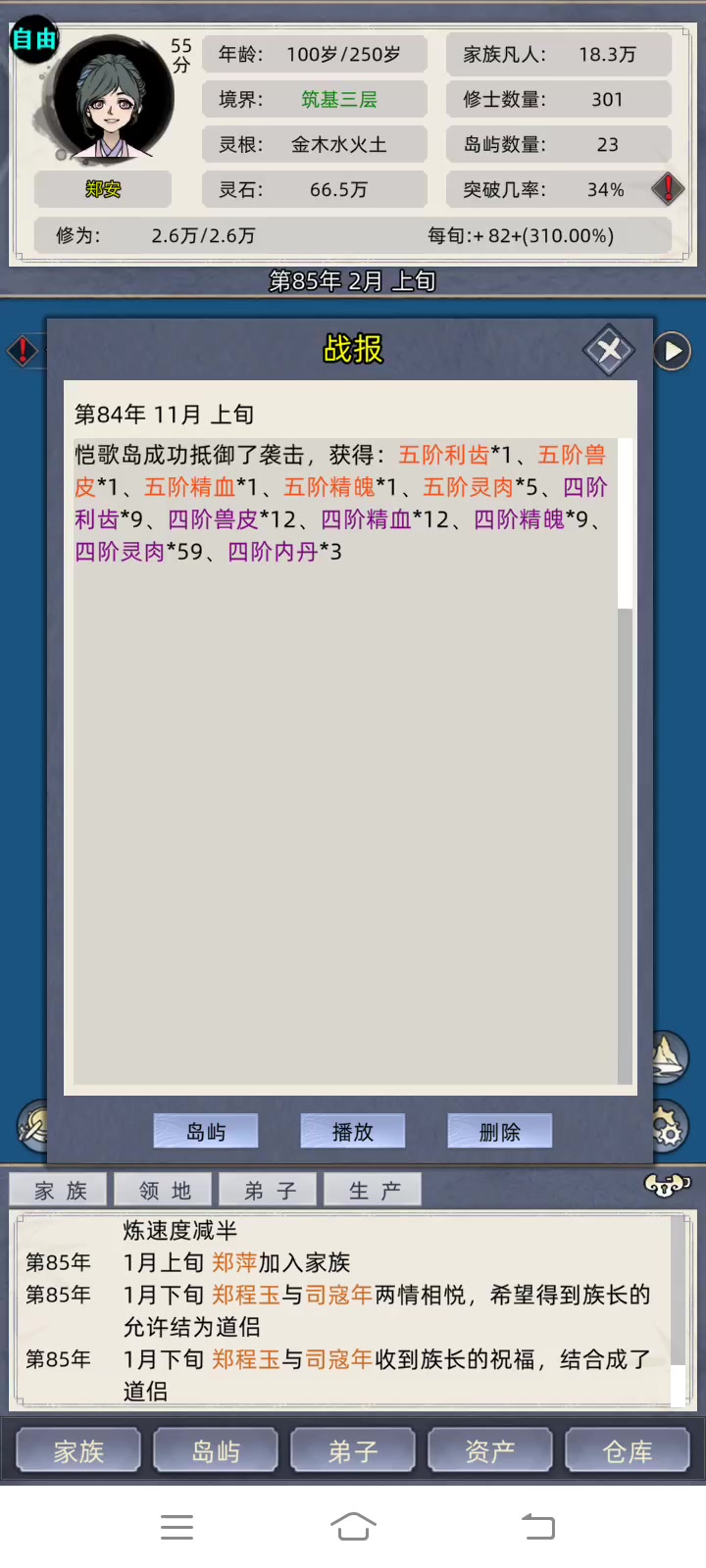Viewport: 706px width, 1568px height.
Task: Open 岛屿 in bottom navigation
Action: tap(216, 1450)
